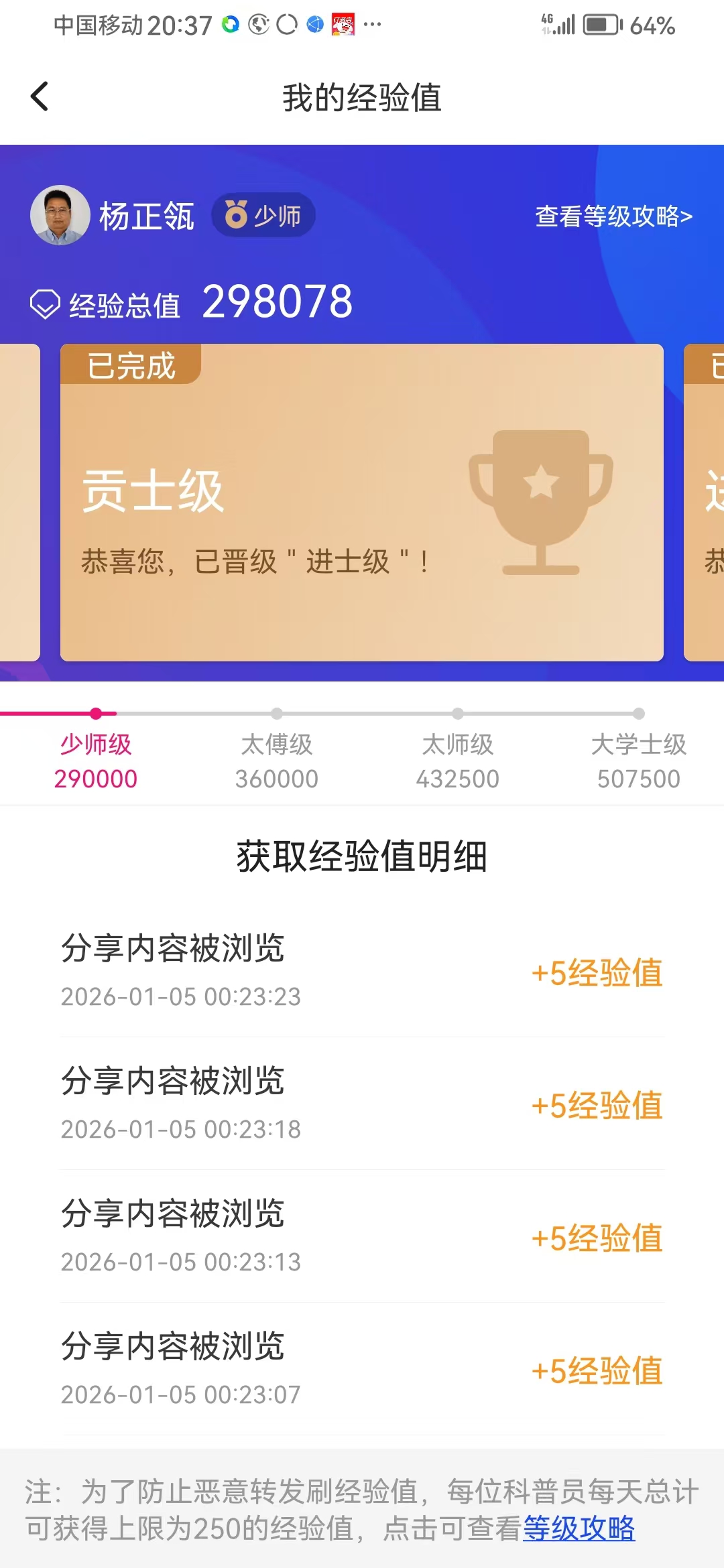
Task: Open the user avatar photo of 杨正瓴
Action: click(x=59, y=216)
